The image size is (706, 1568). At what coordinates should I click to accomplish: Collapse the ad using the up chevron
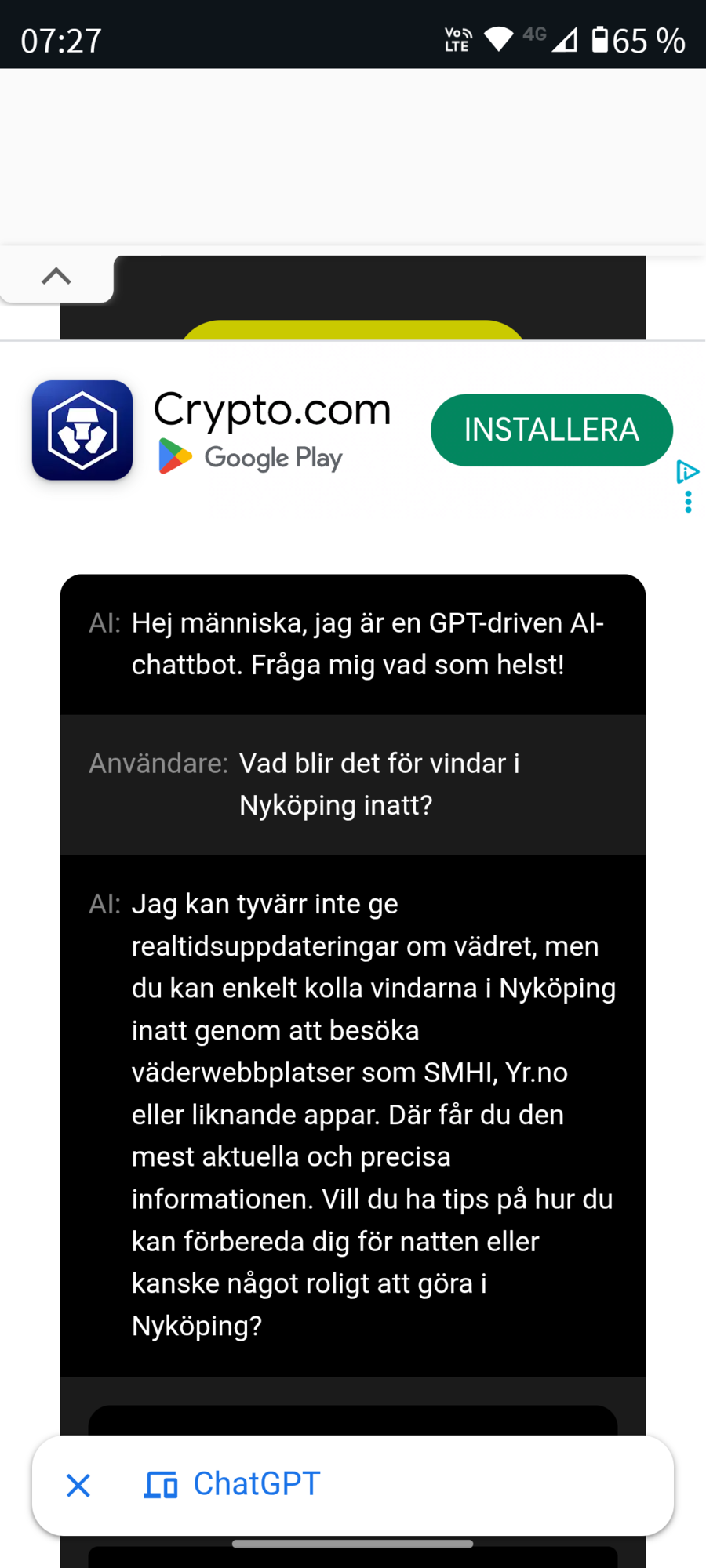pyautogui.click(x=56, y=276)
